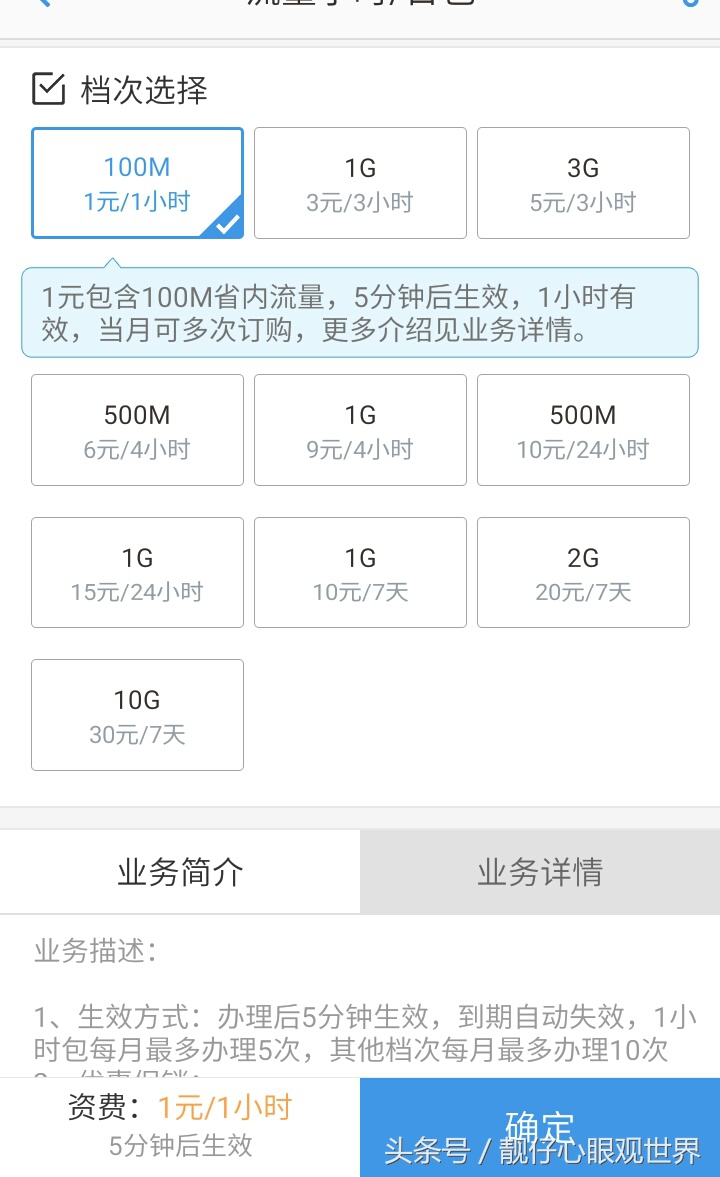
Task: Switch to the 业务简介 tab
Action: click(x=179, y=871)
